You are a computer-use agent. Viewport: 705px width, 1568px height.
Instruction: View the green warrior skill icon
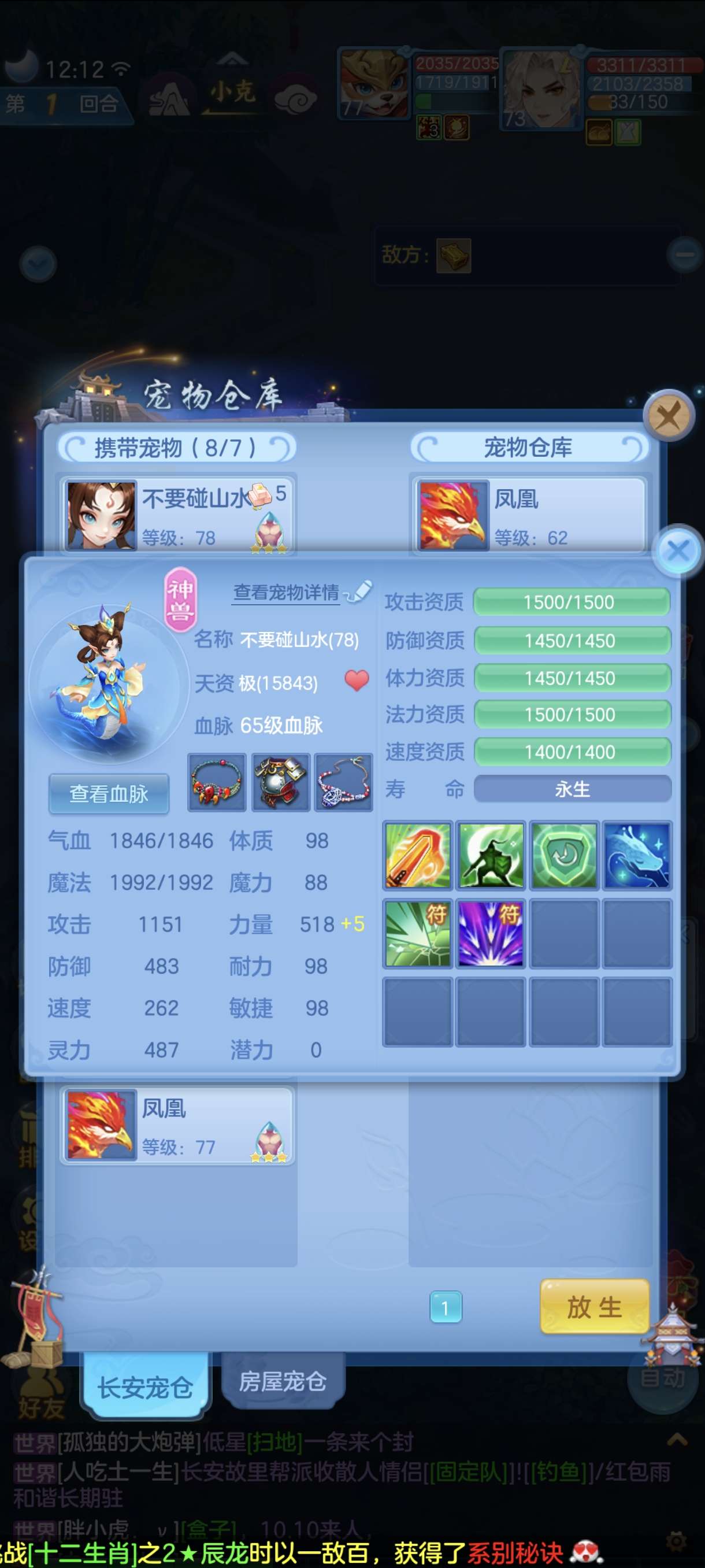[491, 855]
